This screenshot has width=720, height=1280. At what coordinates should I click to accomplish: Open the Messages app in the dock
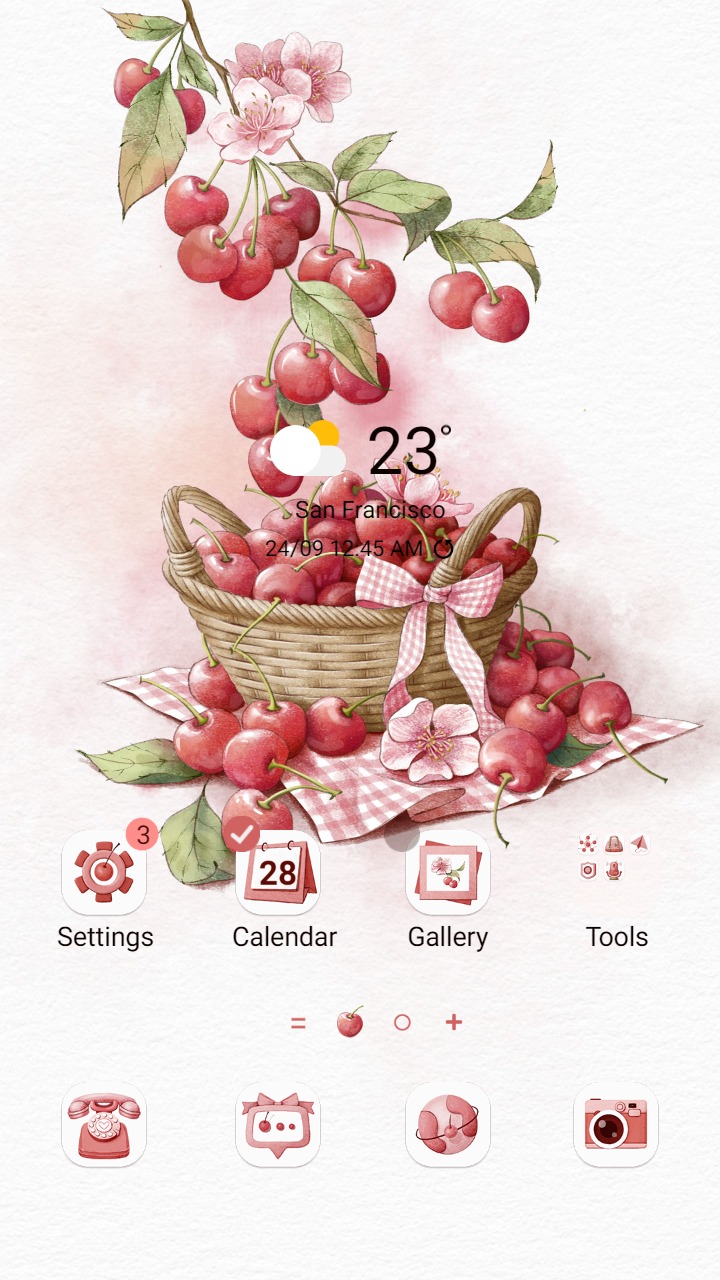tap(277, 1124)
